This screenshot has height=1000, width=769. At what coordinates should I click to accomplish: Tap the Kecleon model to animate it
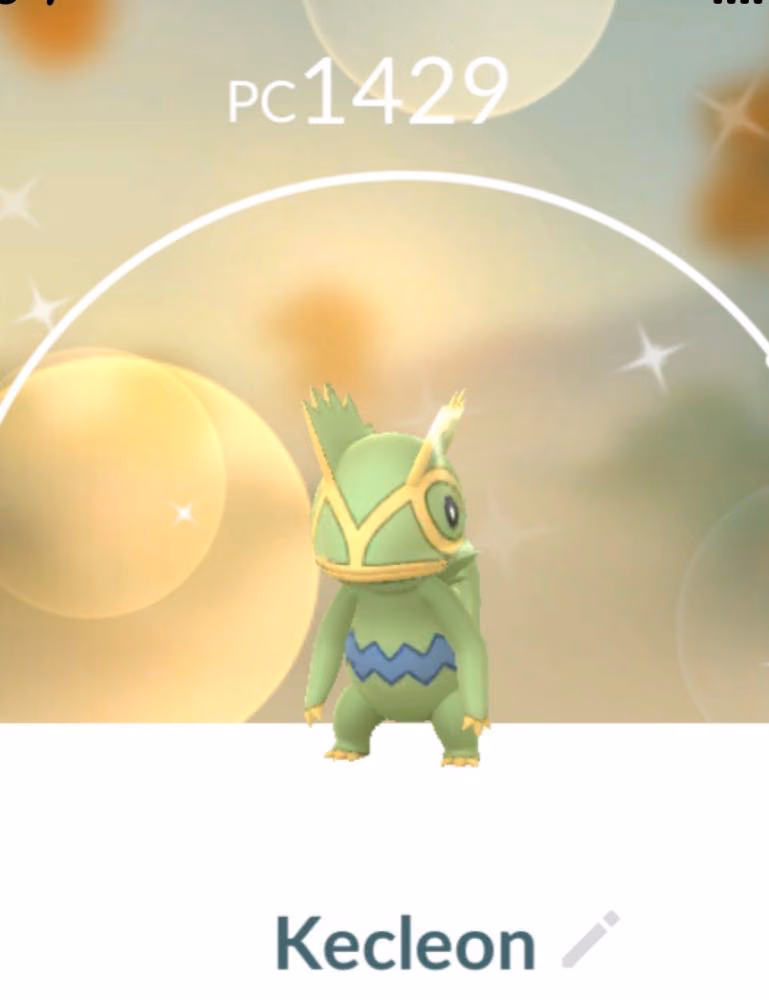pyautogui.click(x=396, y=576)
